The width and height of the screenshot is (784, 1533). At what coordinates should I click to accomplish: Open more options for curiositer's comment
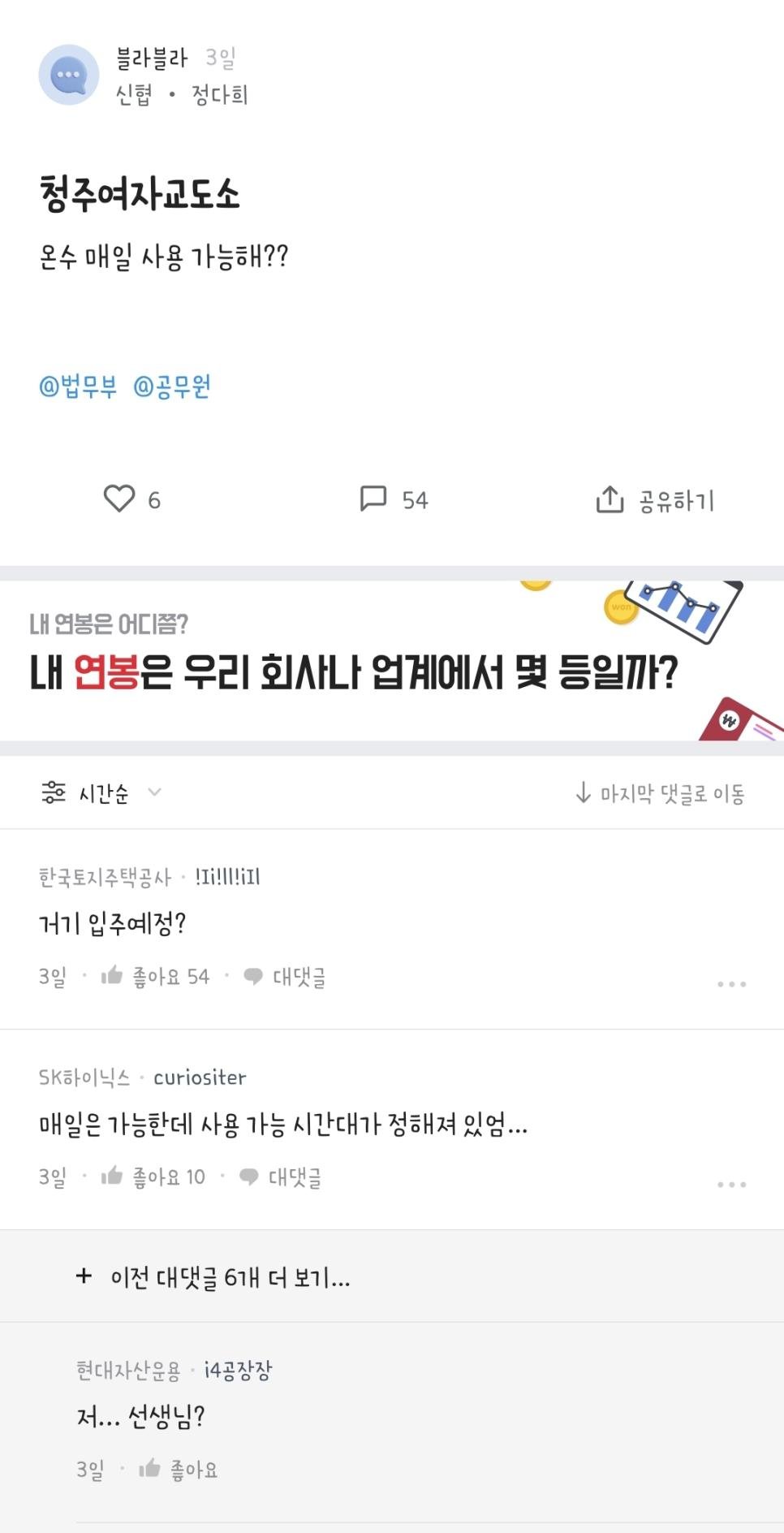coord(731,1185)
